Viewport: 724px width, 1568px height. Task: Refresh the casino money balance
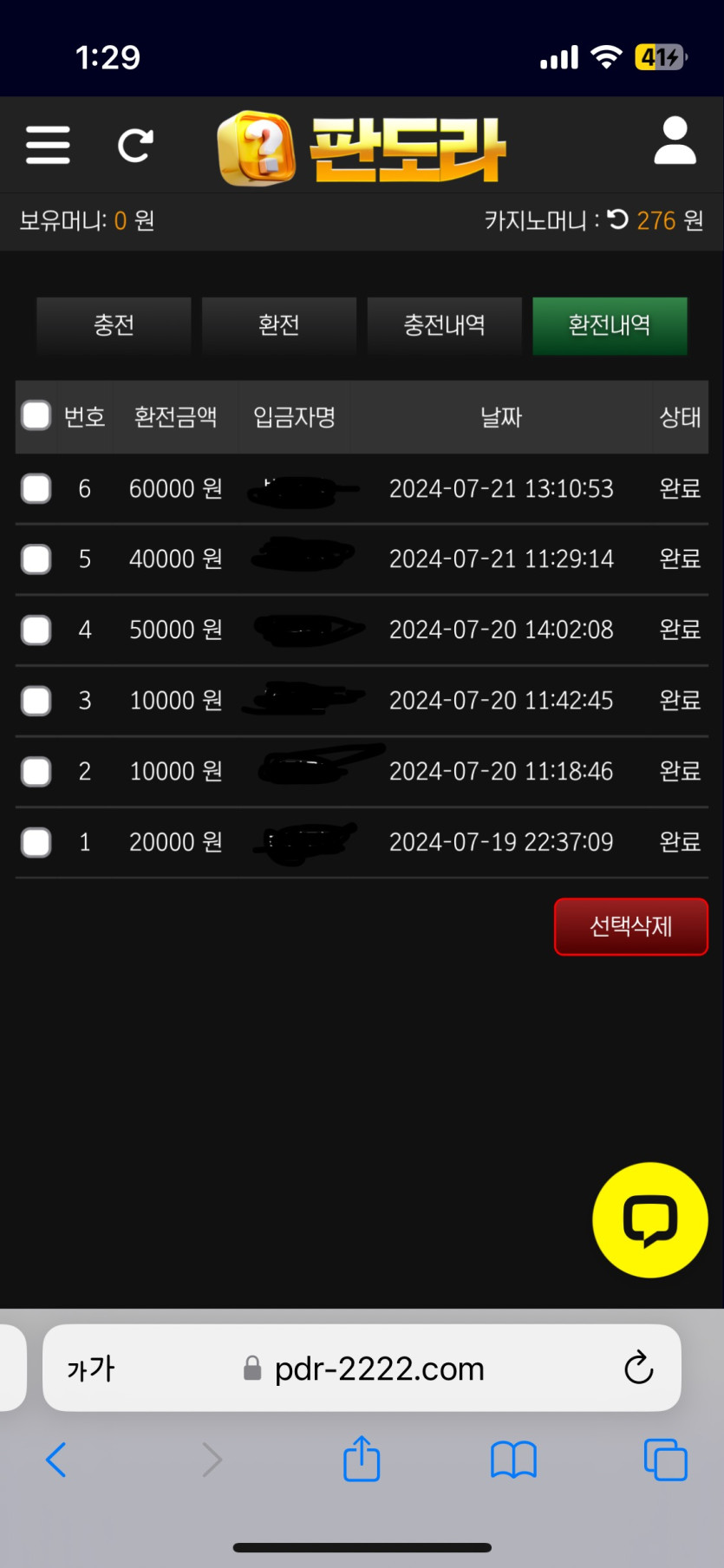(617, 219)
